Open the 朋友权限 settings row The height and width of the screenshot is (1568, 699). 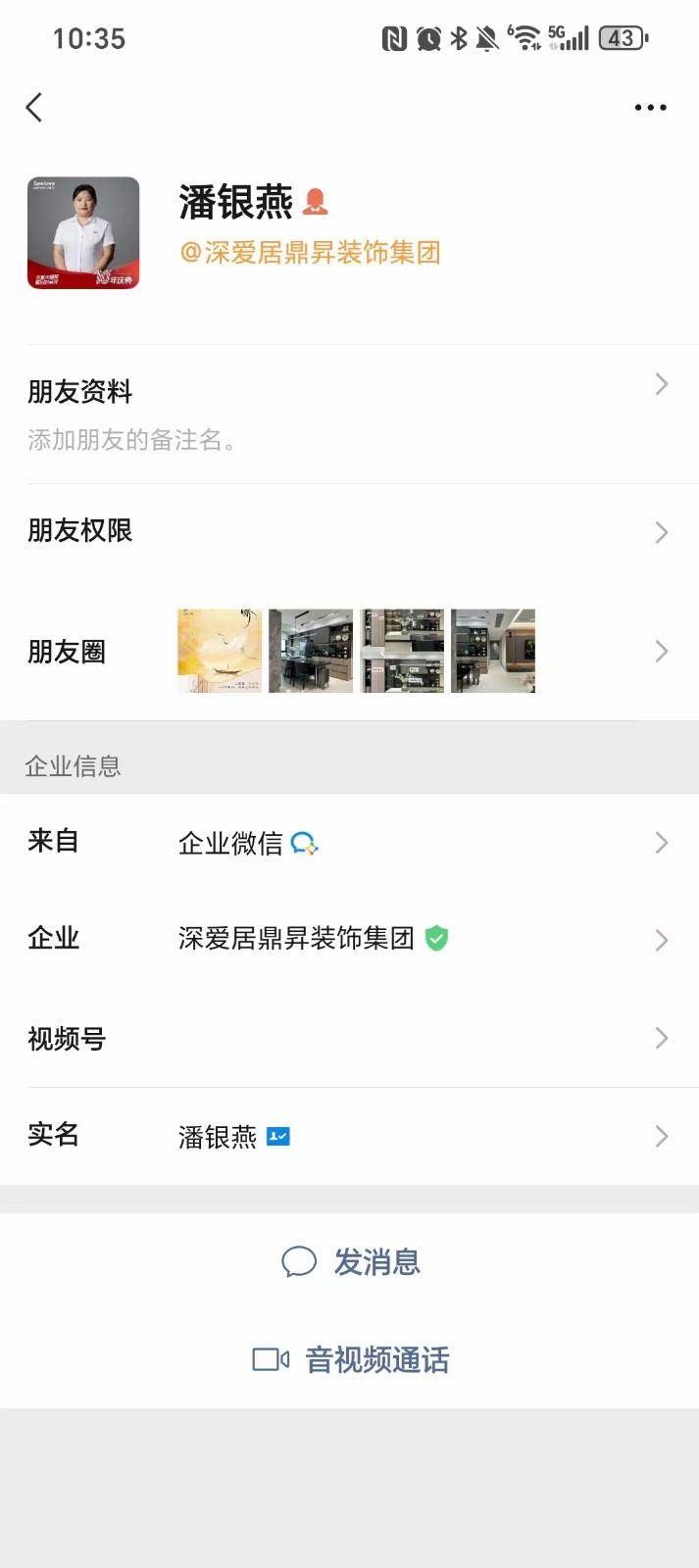click(349, 531)
